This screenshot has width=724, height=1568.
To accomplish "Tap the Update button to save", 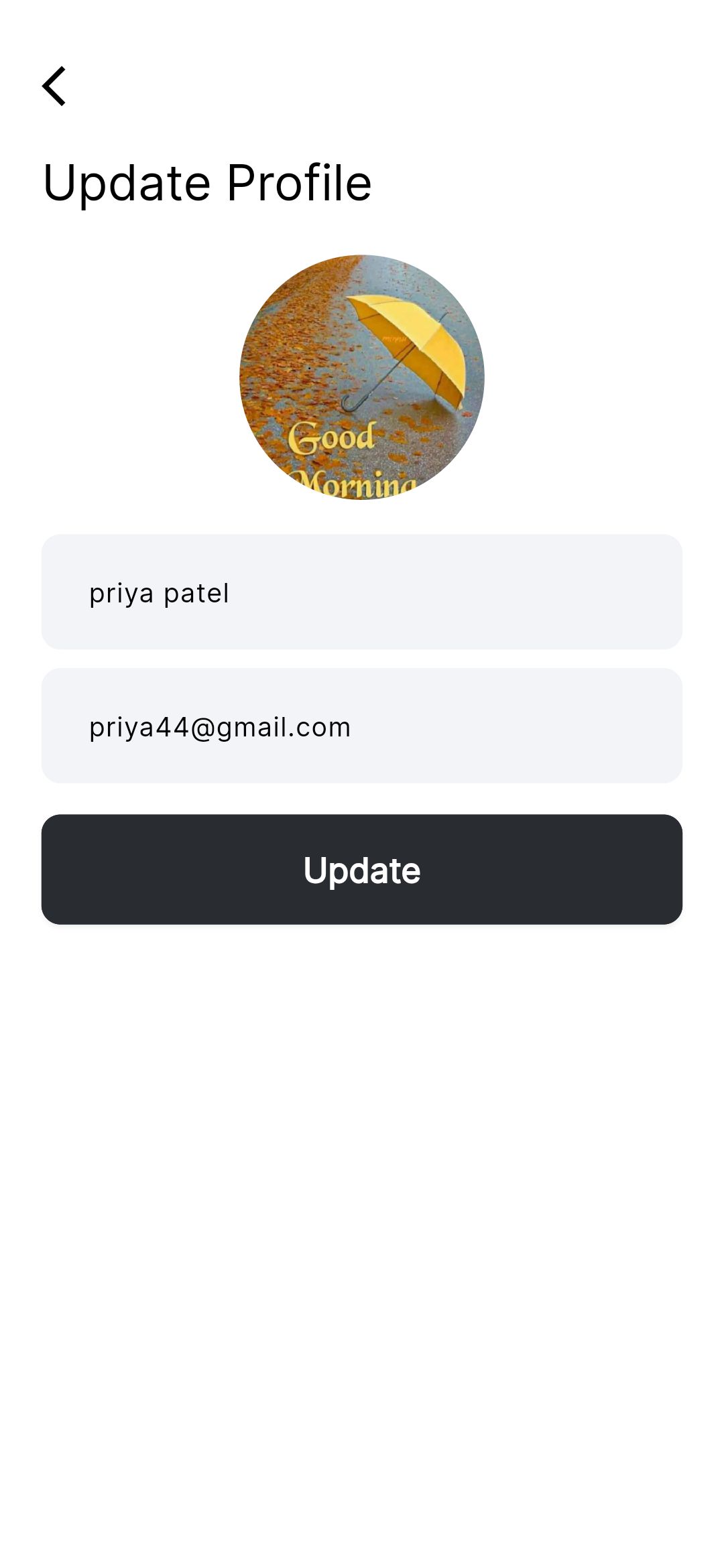I will pyautogui.click(x=362, y=870).
